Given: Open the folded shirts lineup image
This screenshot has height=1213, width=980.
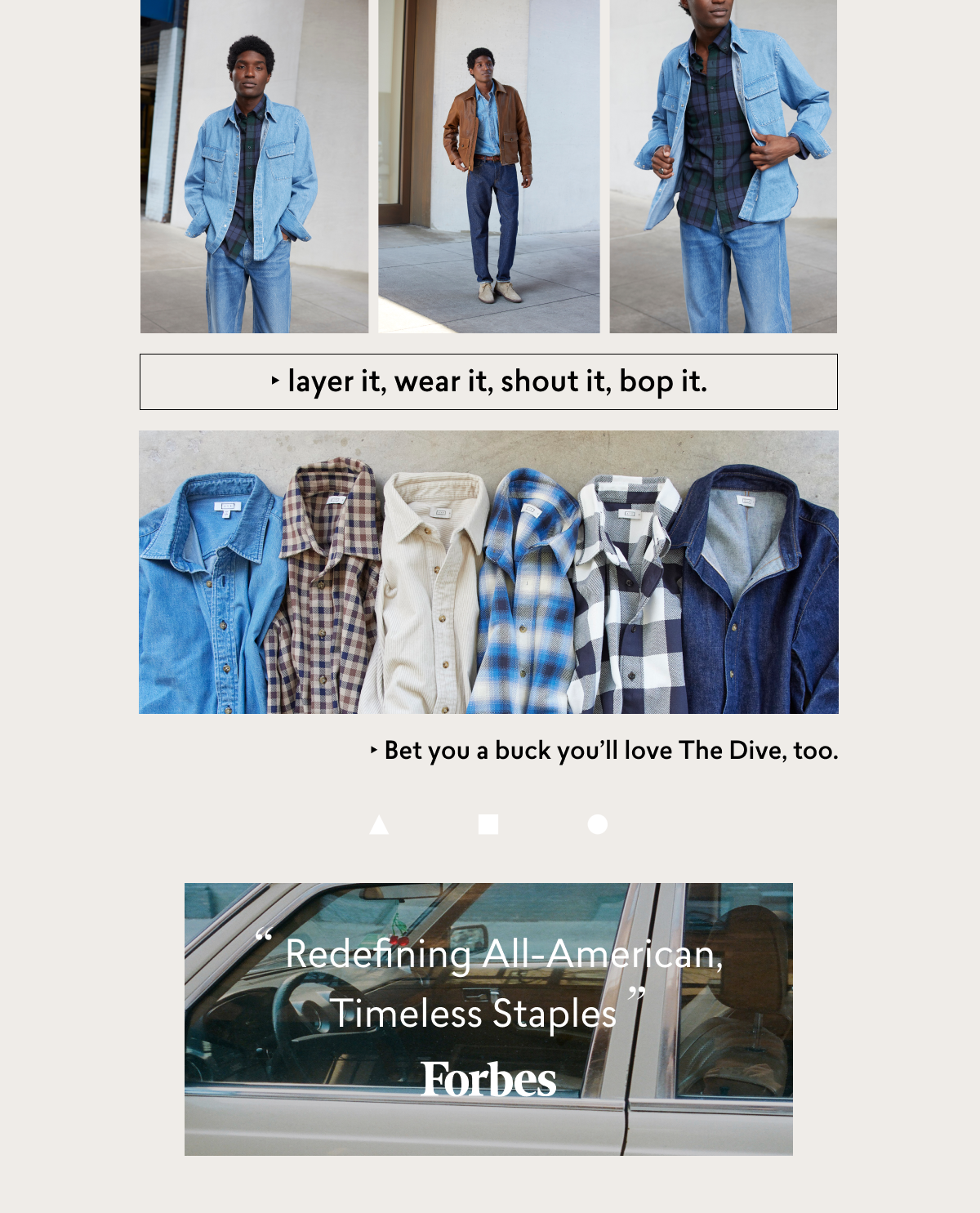Looking at the screenshot, I should (488, 572).
